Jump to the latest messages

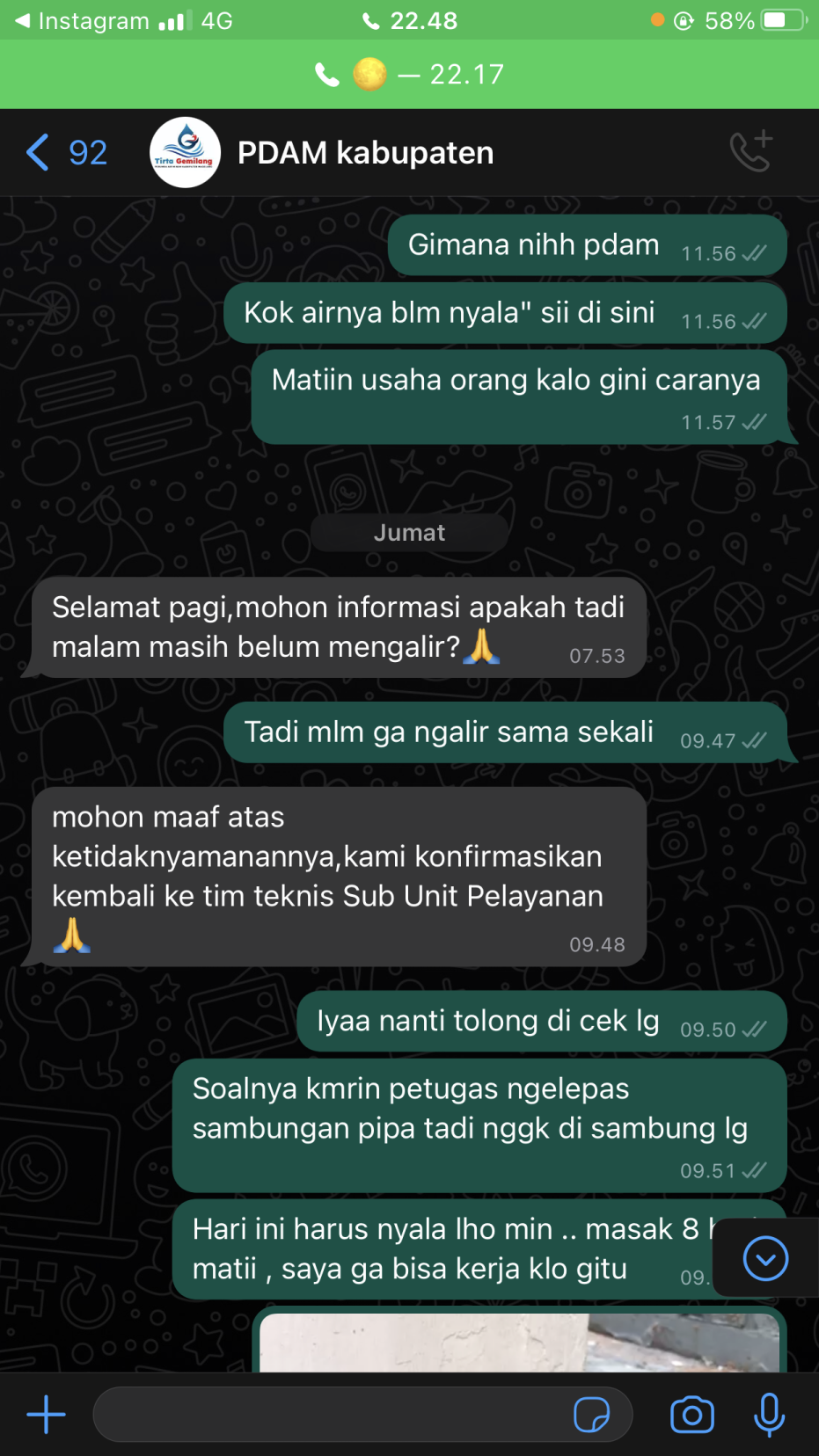(765, 1258)
